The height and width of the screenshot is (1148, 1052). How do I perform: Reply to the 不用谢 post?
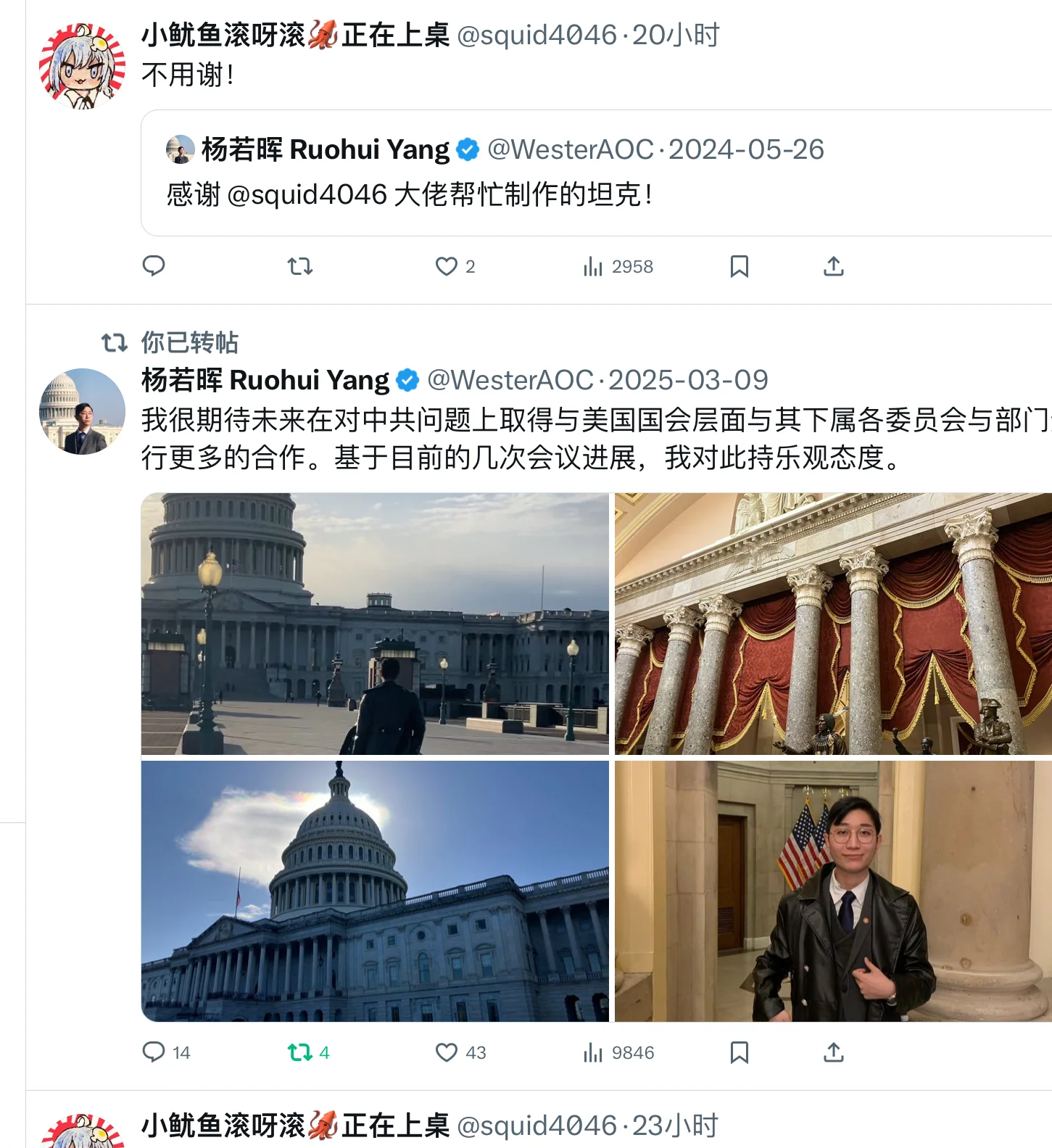click(x=154, y=266)
